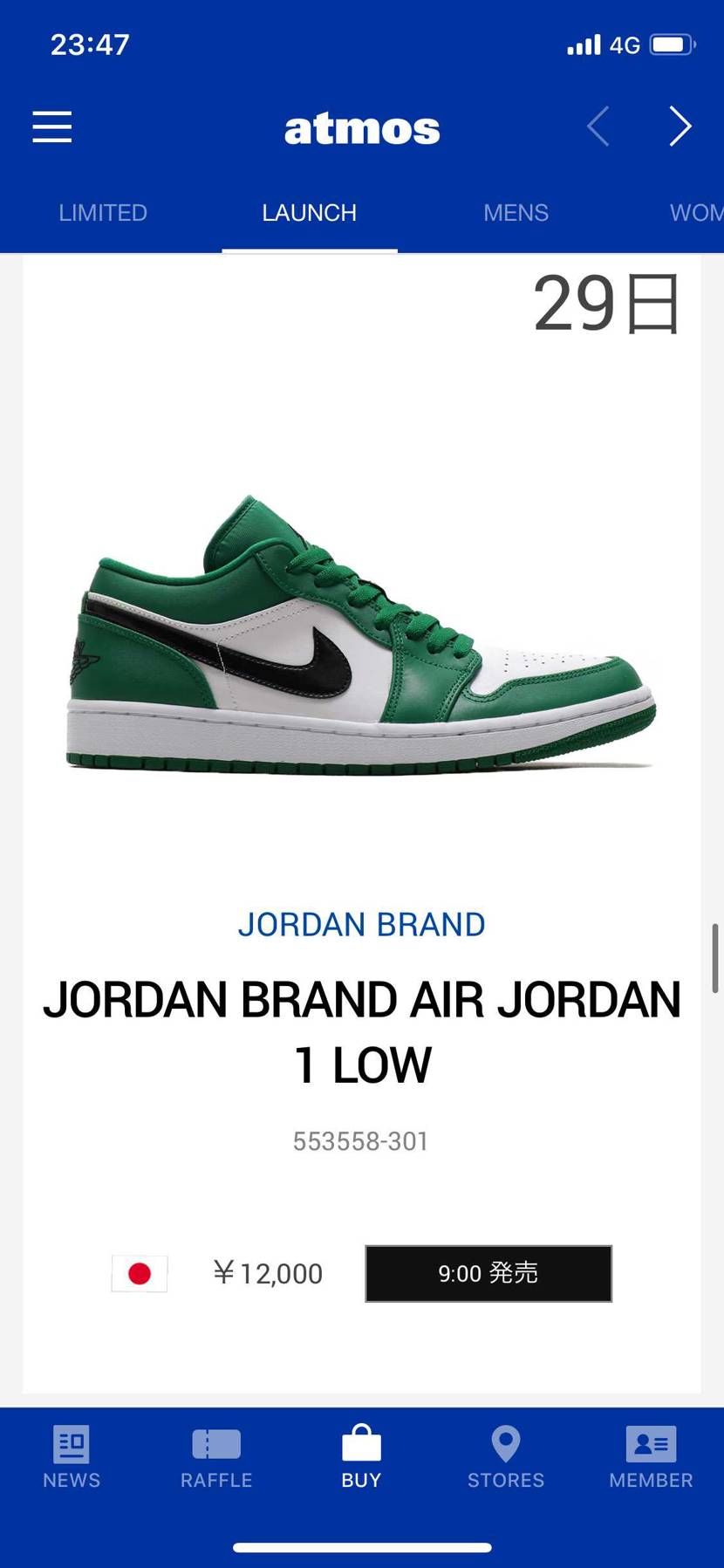
Task: Select the LAUNCH tab
Action: (310, 213)
